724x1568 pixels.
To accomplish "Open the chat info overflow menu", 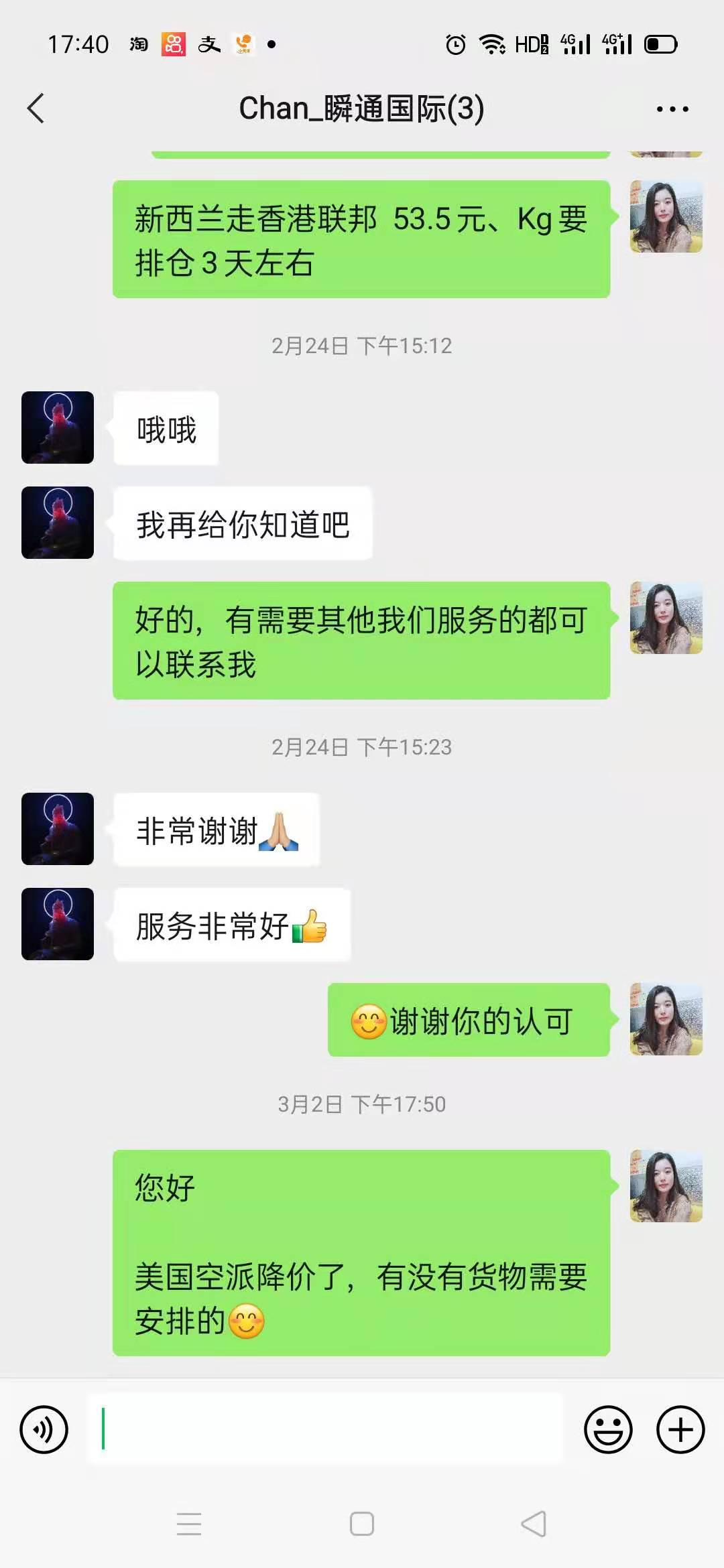I will [672, 109].
